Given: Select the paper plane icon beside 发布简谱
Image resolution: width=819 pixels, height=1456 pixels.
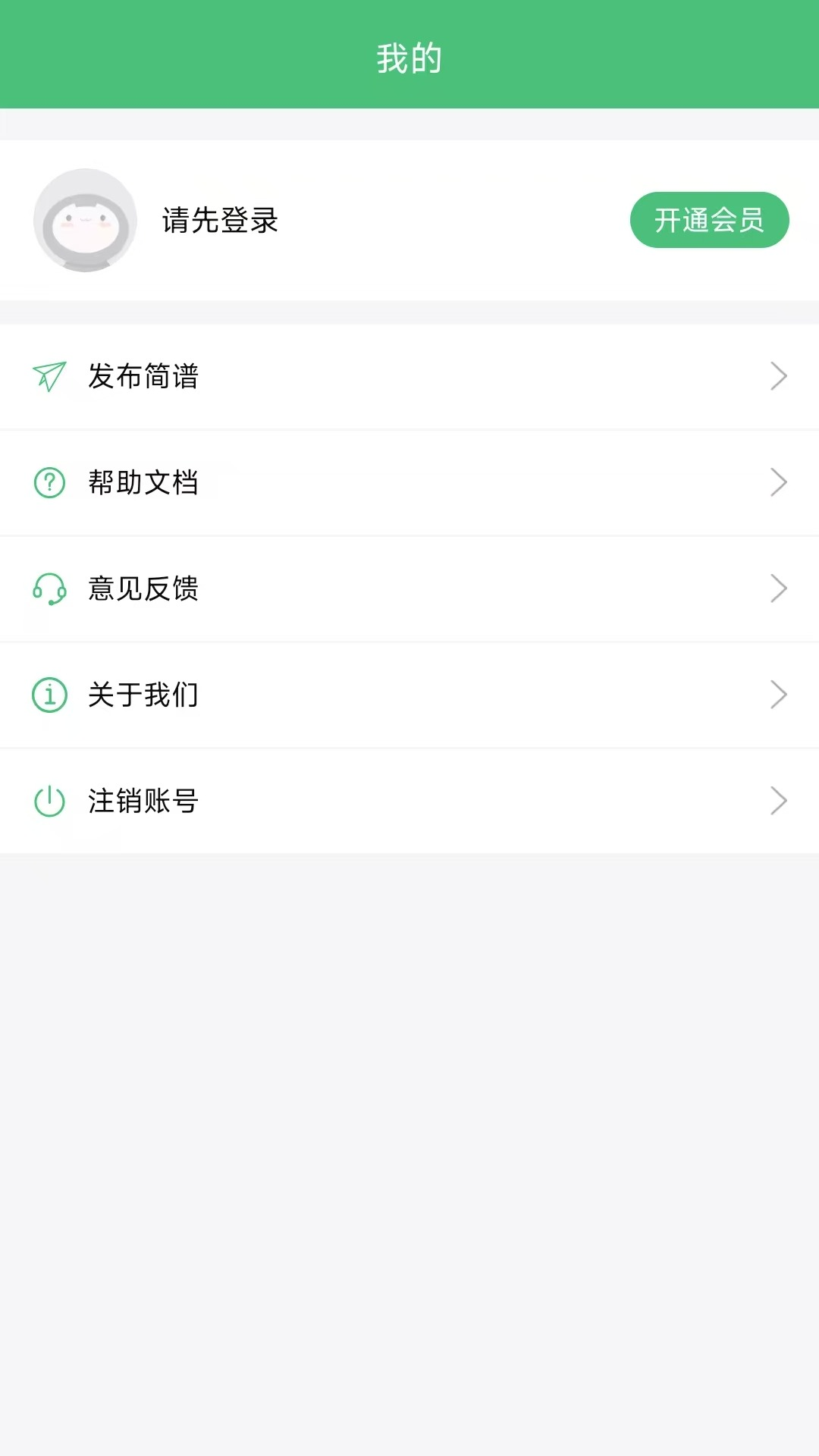Looking at the screenshot, I should [x=48, y=376].
